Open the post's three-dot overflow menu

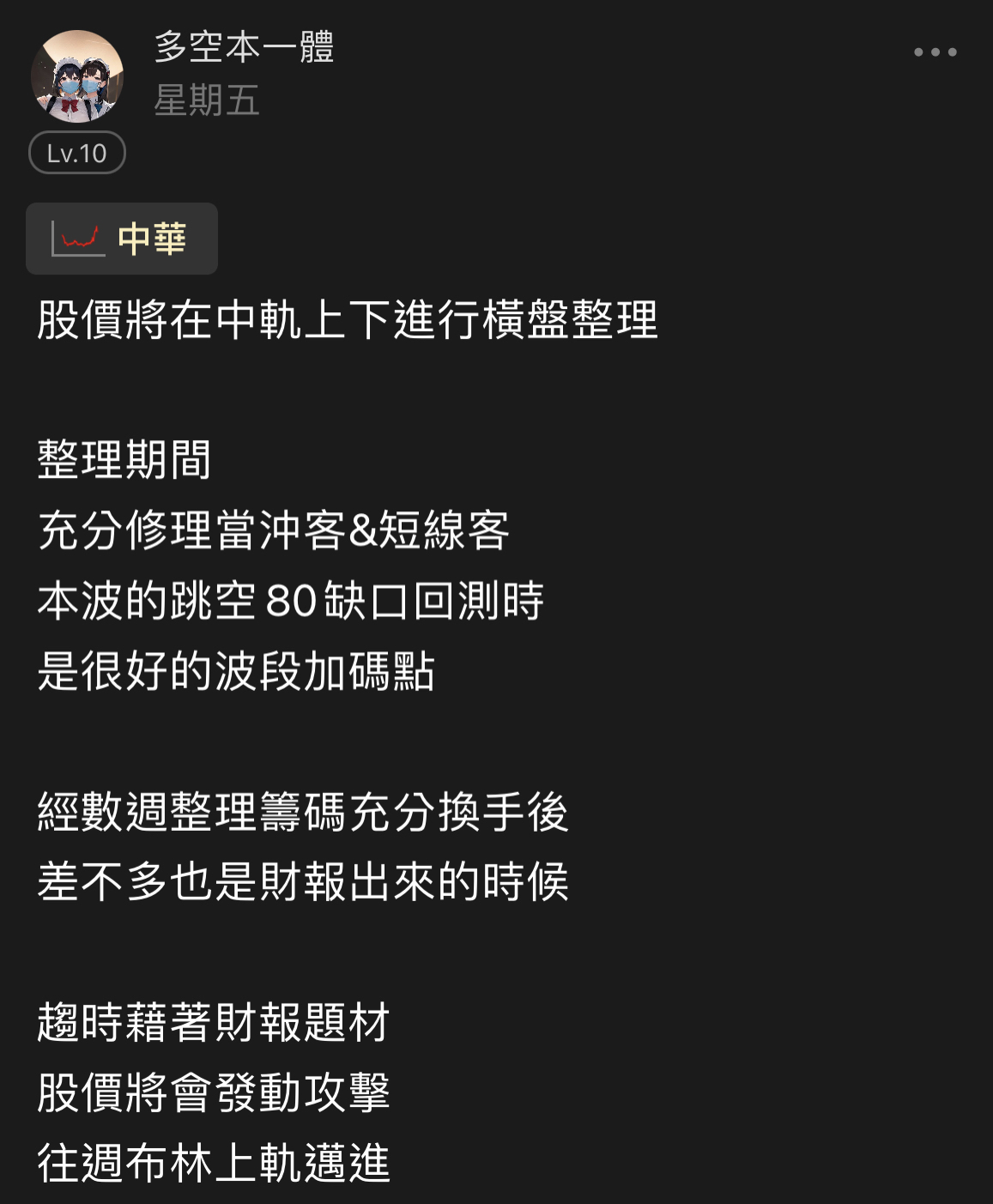935,52
